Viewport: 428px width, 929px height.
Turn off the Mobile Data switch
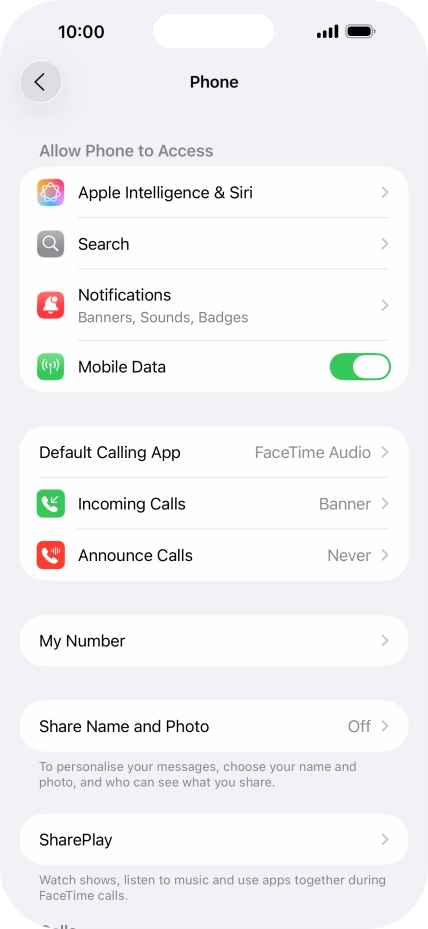tap(360, 367)
